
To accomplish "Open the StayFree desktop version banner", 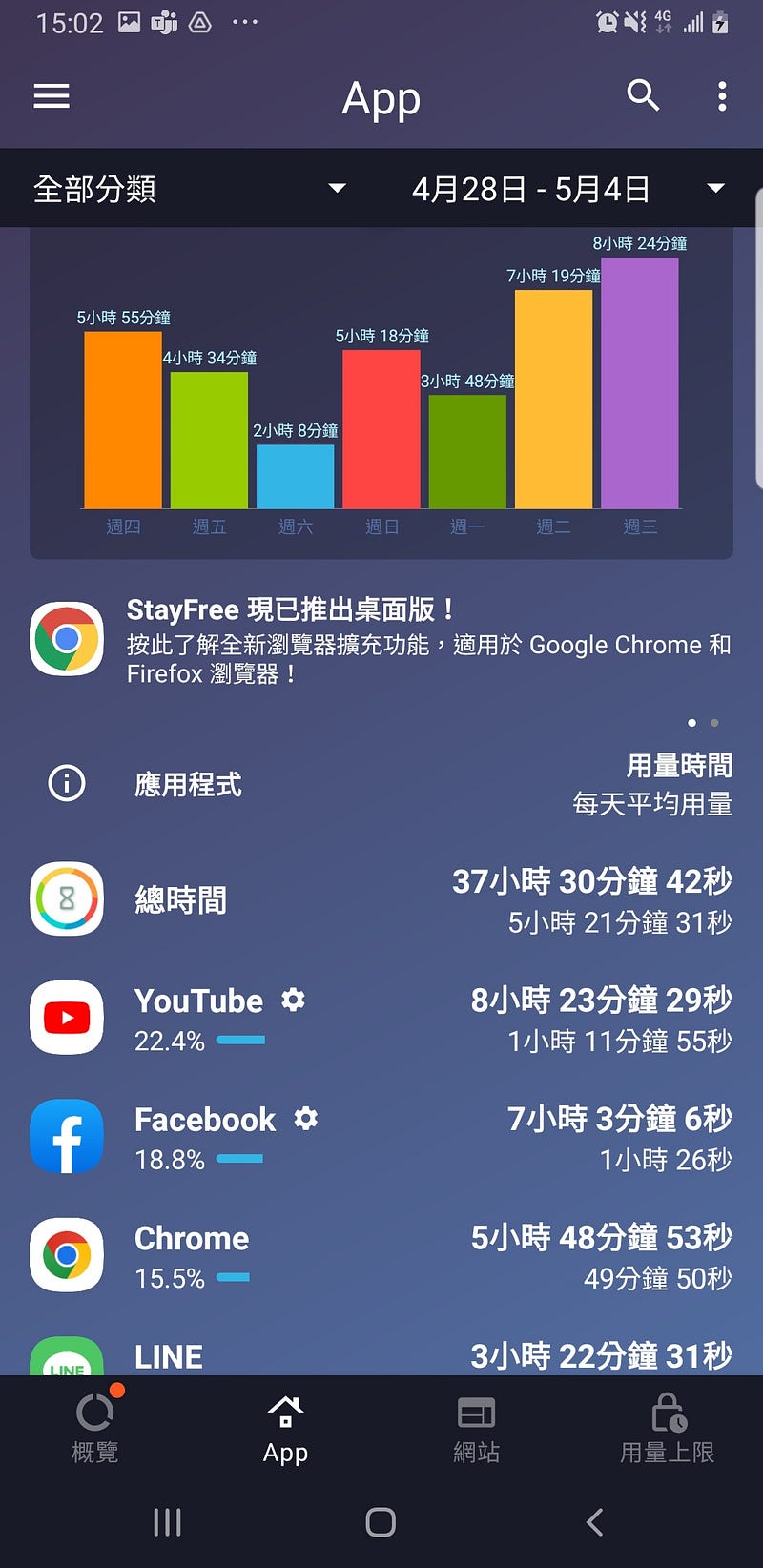I will [x=381, y=641].
